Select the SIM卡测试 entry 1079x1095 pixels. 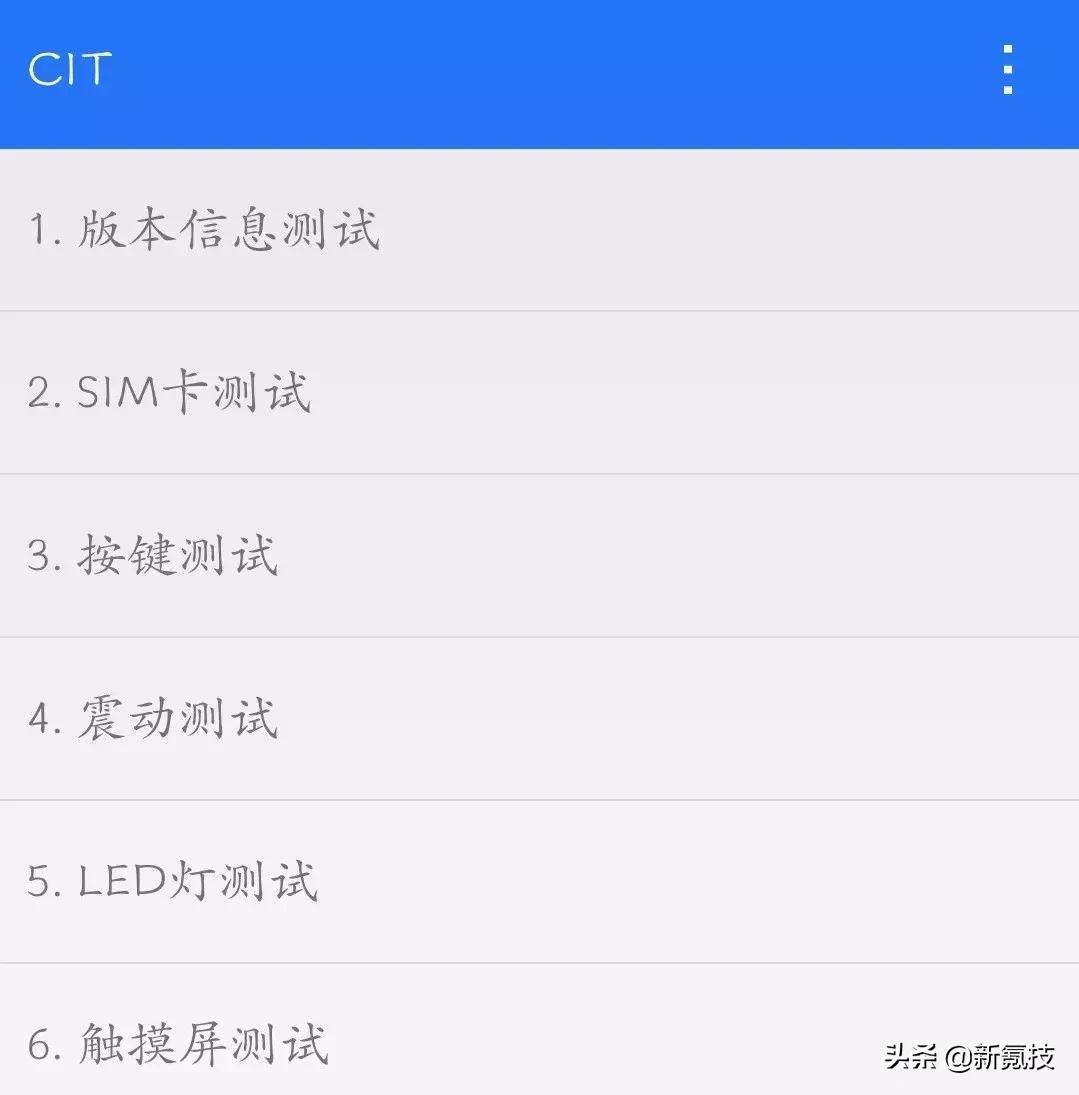170,392
